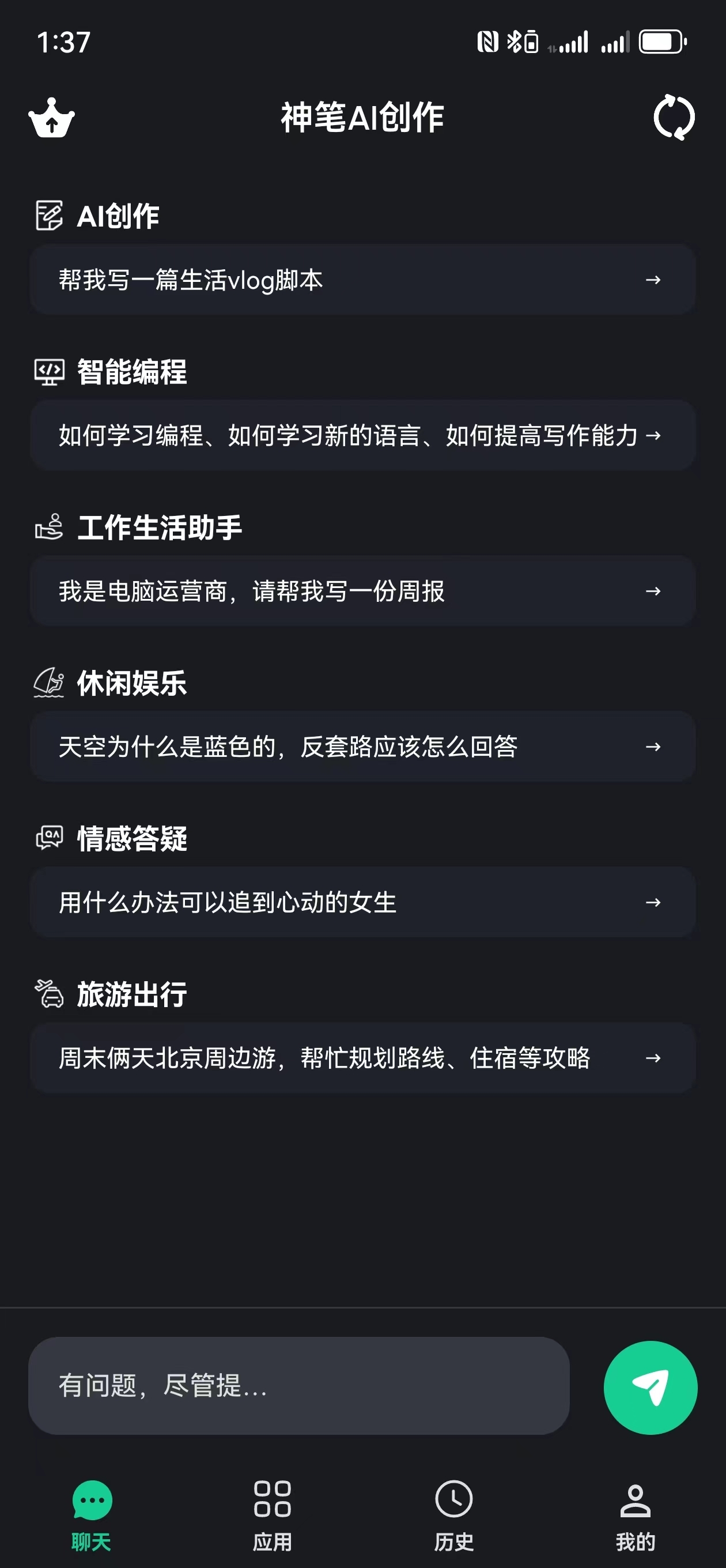Click the 智能编程 monitor icon
This screenshot has height=1568, width=726.
[50, 372]
